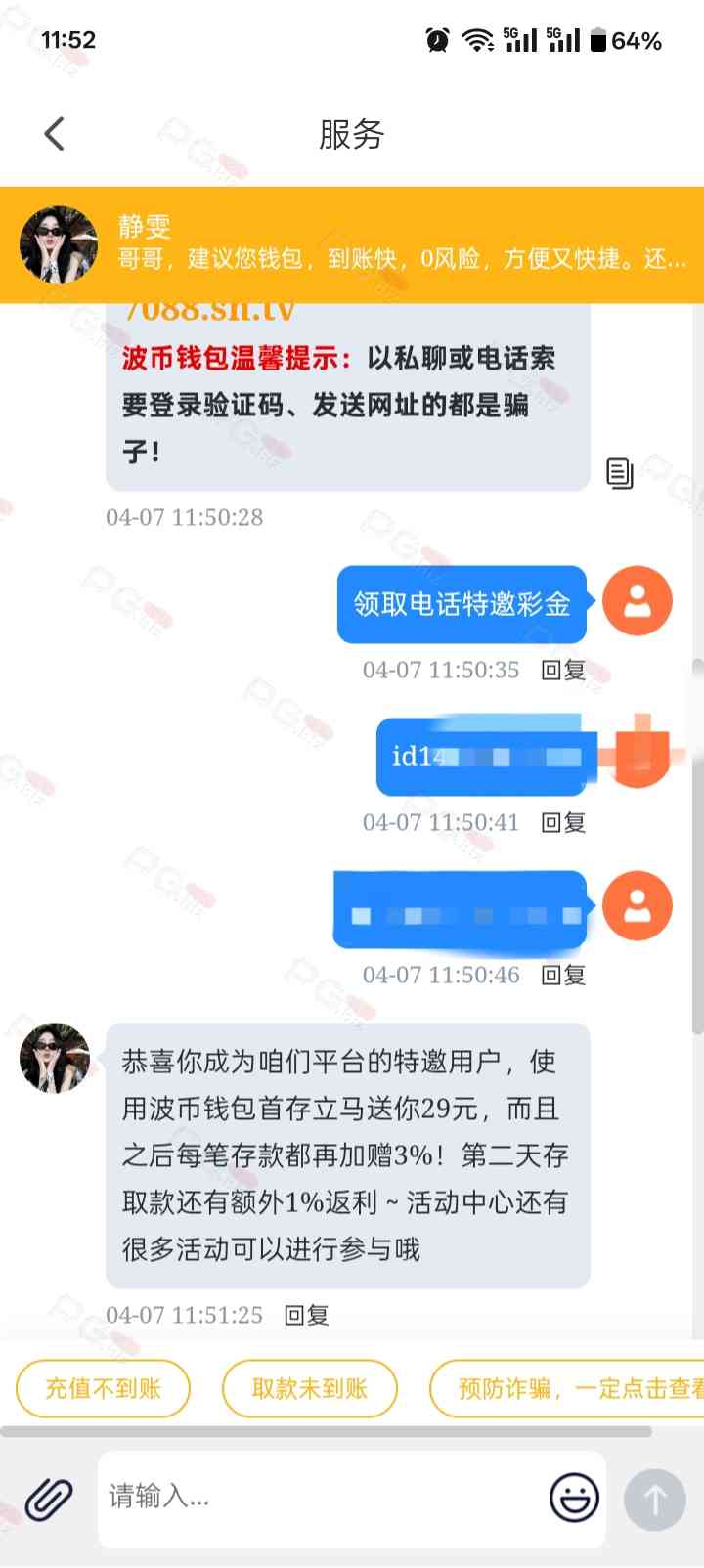Focus the 请输入 message field
Viewport: 704px width, 1568px height.
pyautogui.click(x=323, y=1498)
